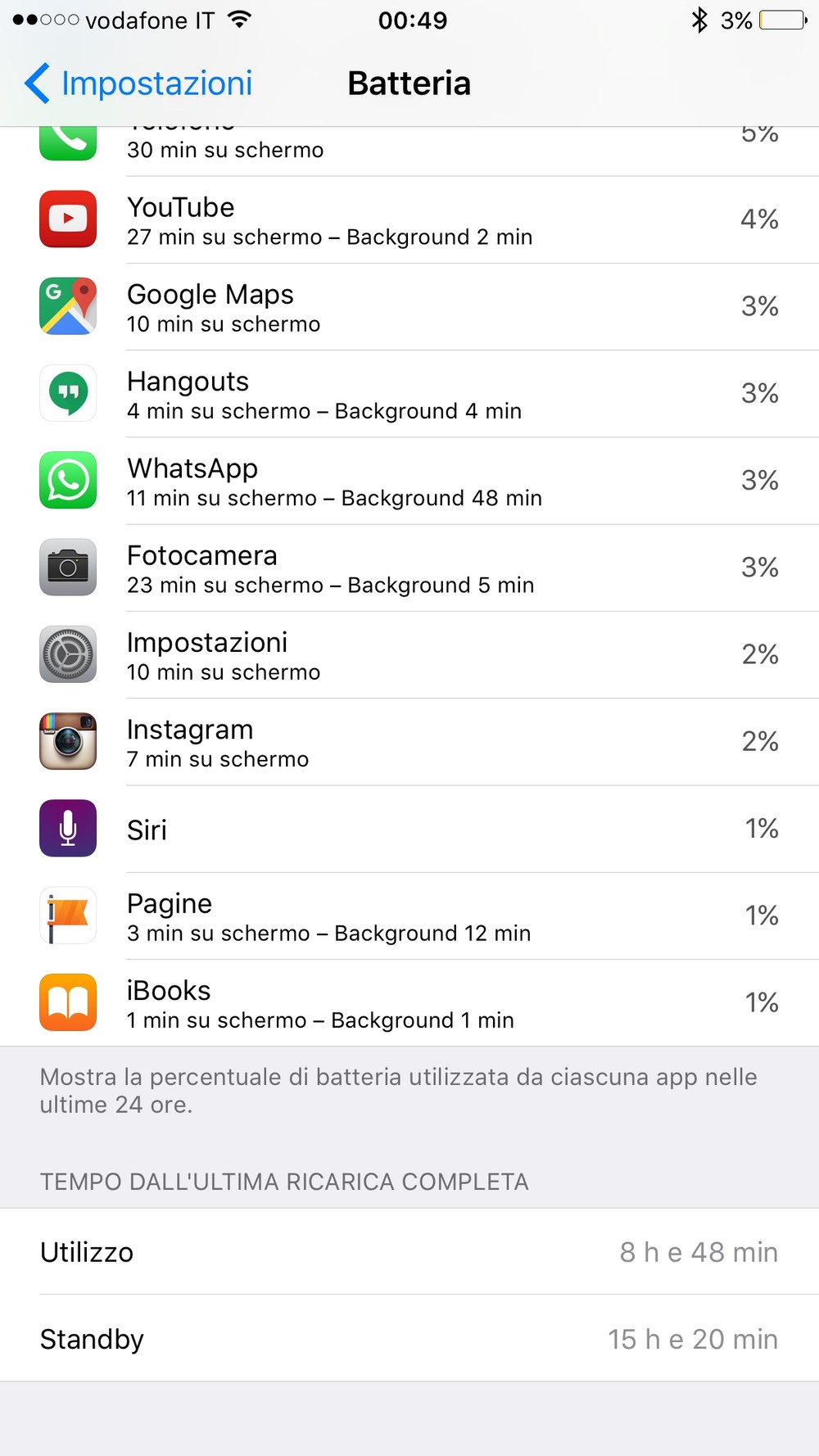Select the iBooks usage row
819x1456 pixels.
[x=409, y=1002]
